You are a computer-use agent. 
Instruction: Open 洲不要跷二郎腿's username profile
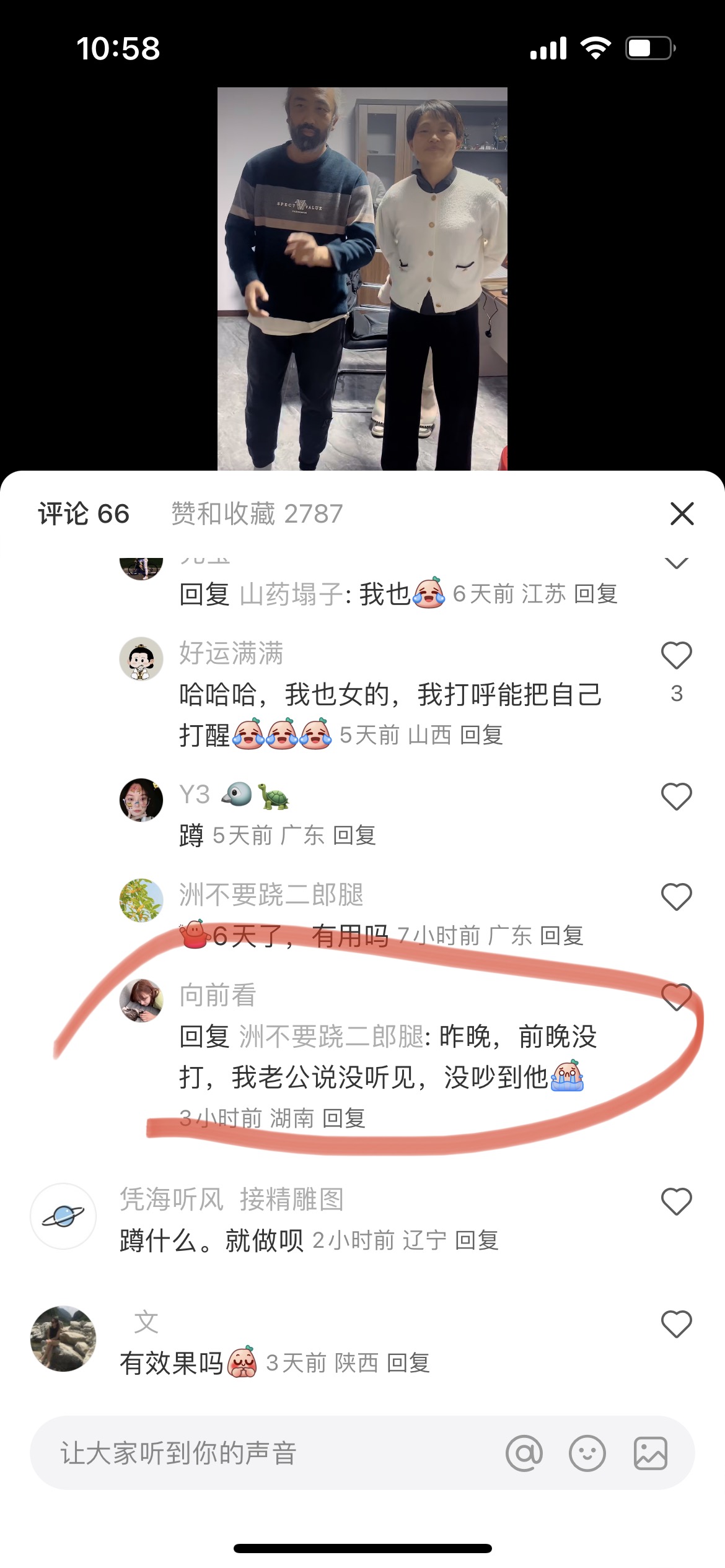pos(271,895)
